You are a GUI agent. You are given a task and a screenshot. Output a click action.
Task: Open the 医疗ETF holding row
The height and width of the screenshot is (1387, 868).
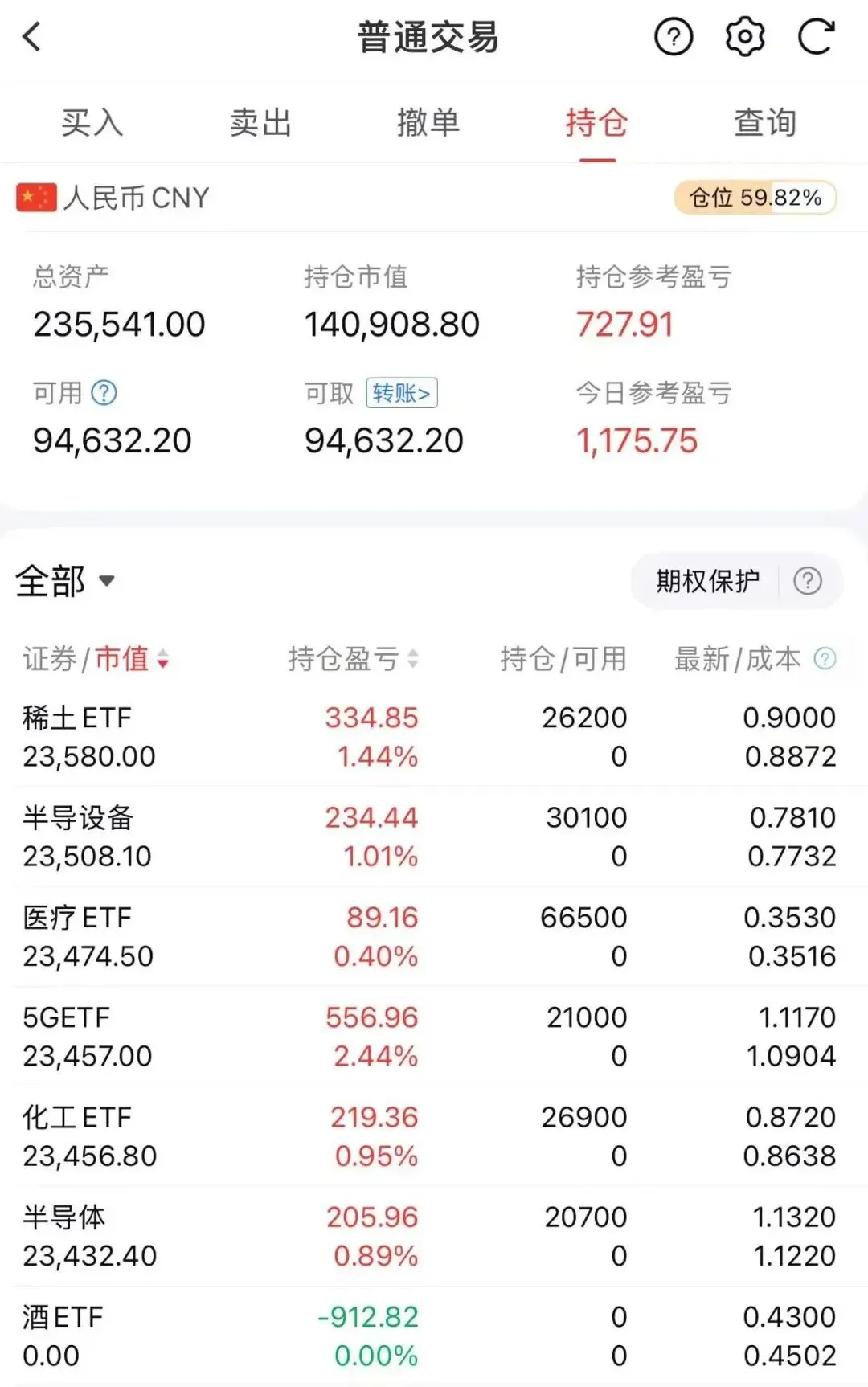434,936
